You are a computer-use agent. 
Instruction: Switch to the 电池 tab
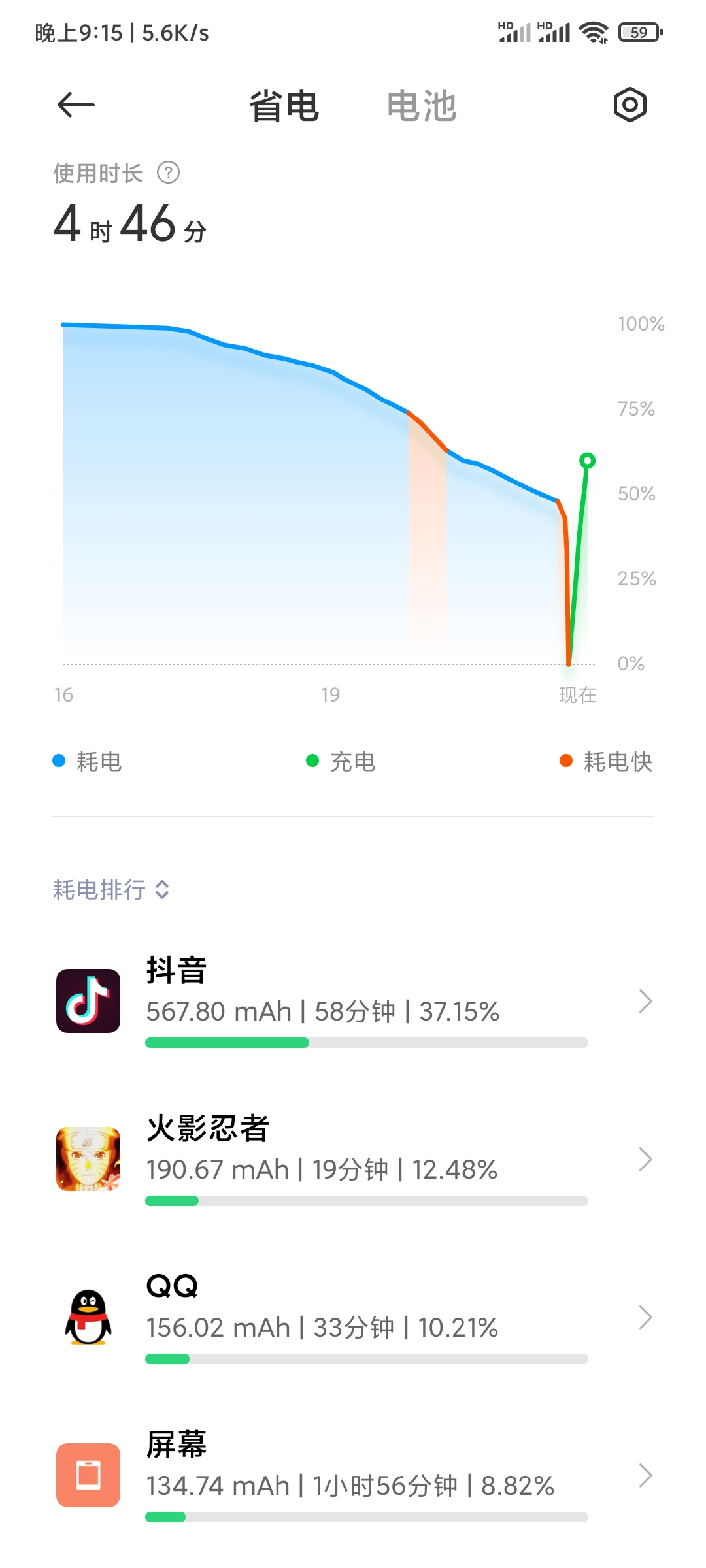pyautogui.click(x=422, y=106)
